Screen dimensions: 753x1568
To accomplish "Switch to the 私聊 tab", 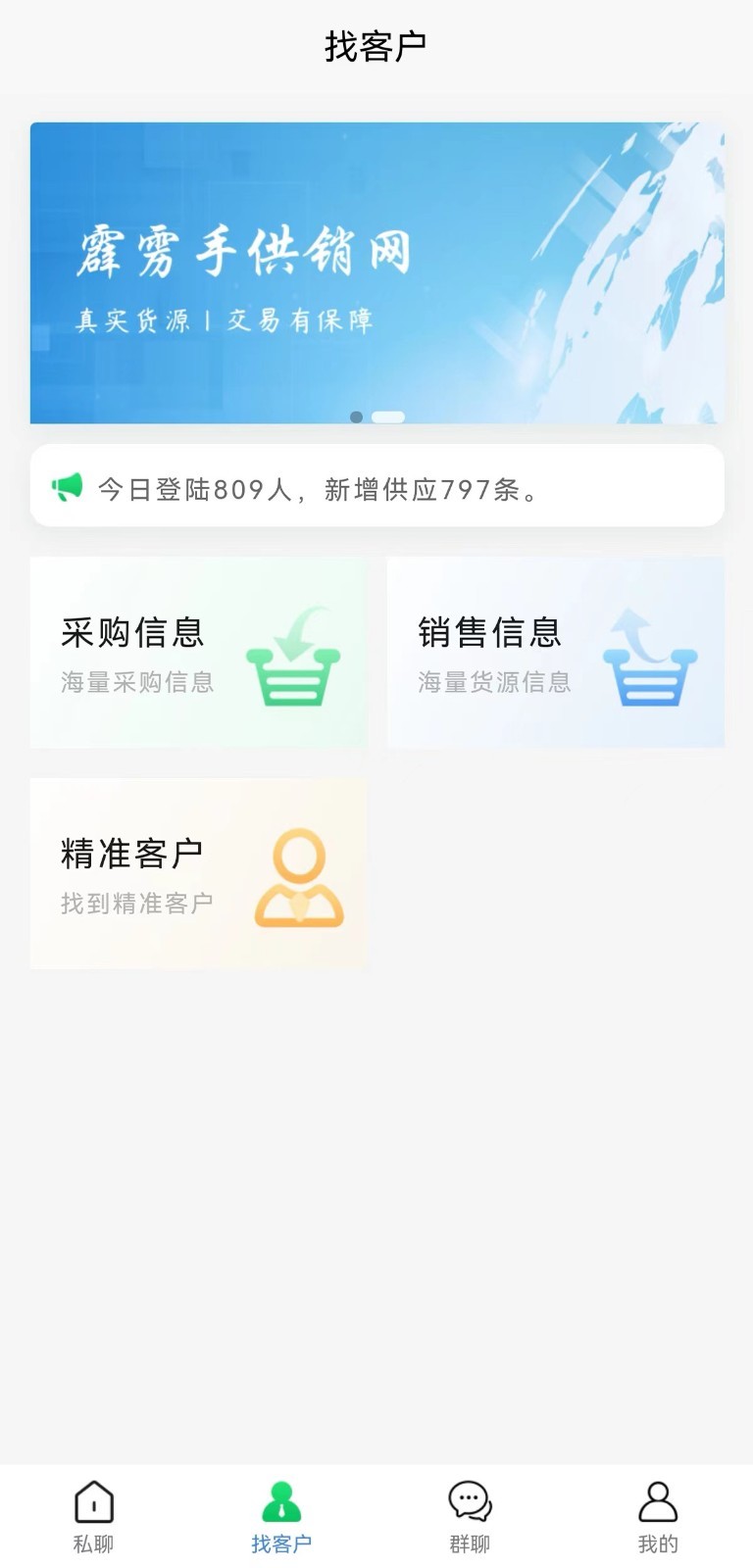I will (x=94, y=1517).
